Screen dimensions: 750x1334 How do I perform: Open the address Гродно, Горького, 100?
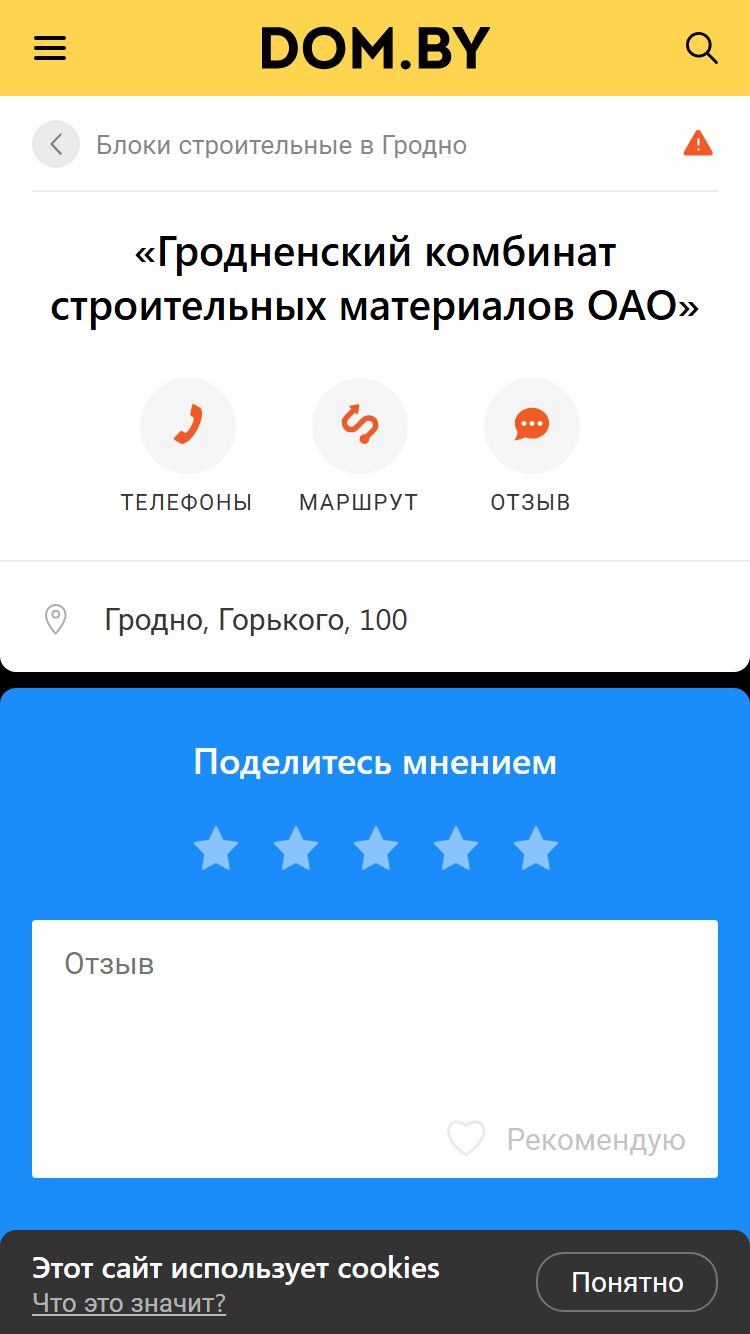(x=255, y=620)
